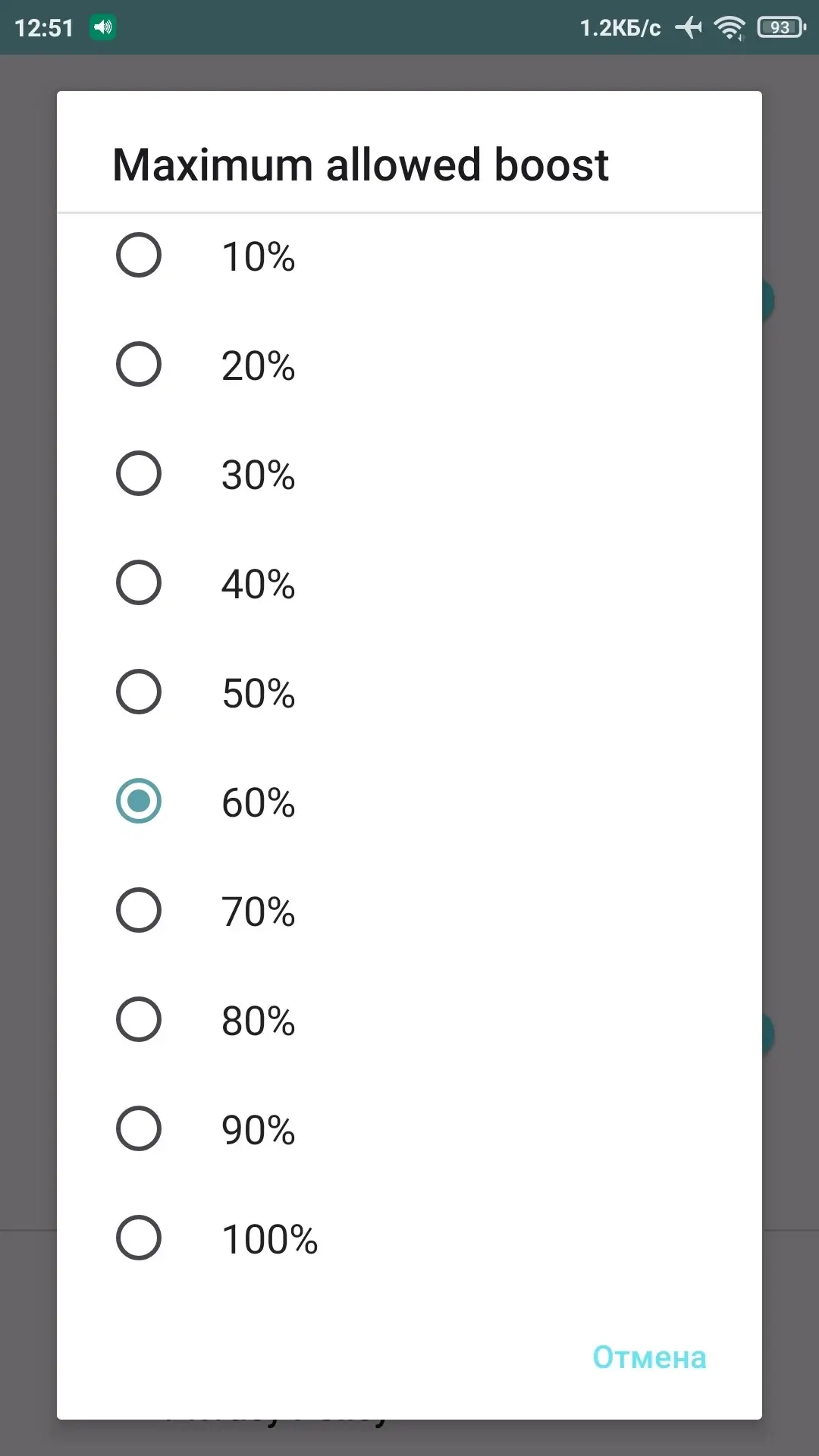Choose the 70% boost limit
The height and width of the screenshot is (1456, 819).
coord(409,910)
